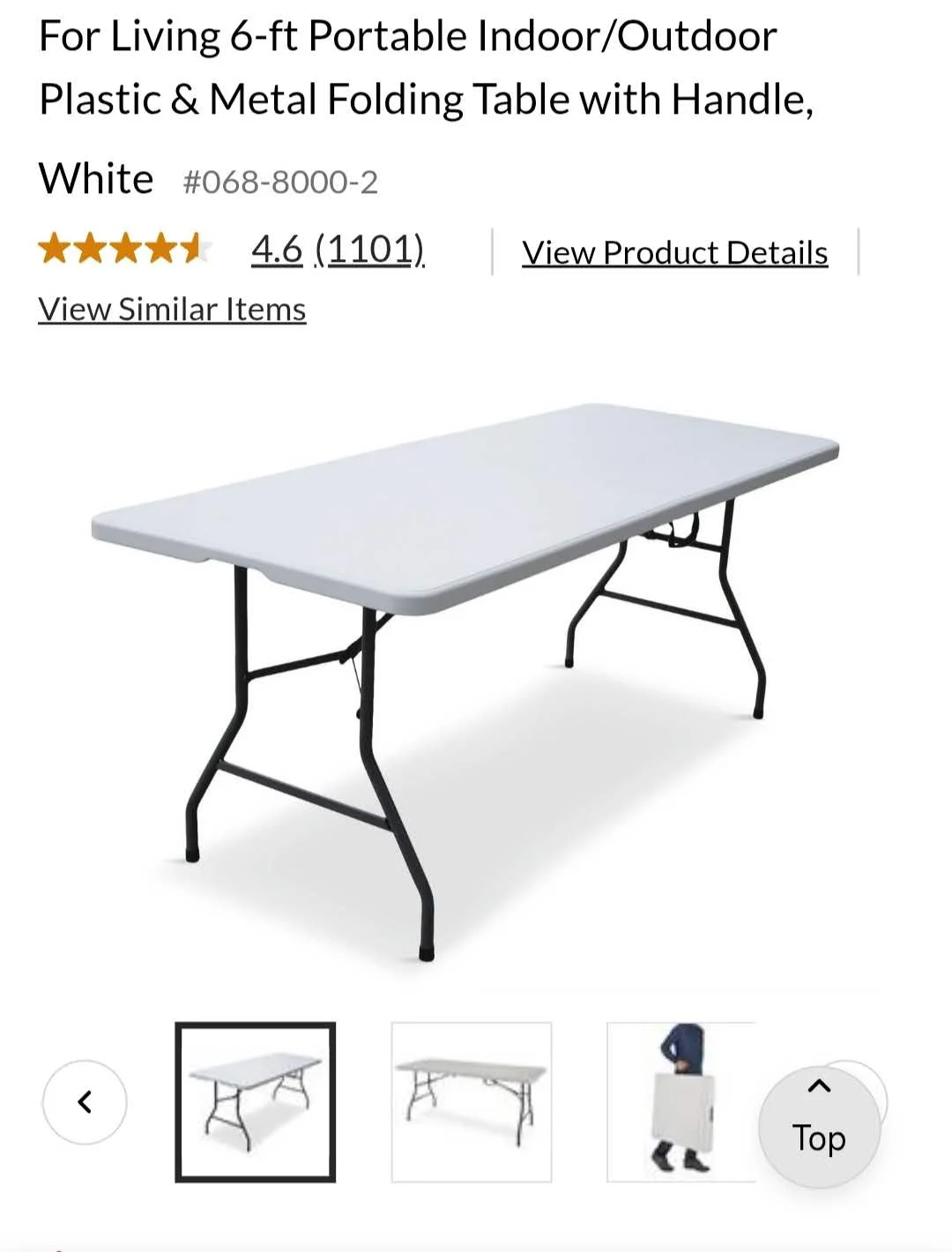
Task: Select thumbnail of person carrying folded table
Action: (681, 1102)
